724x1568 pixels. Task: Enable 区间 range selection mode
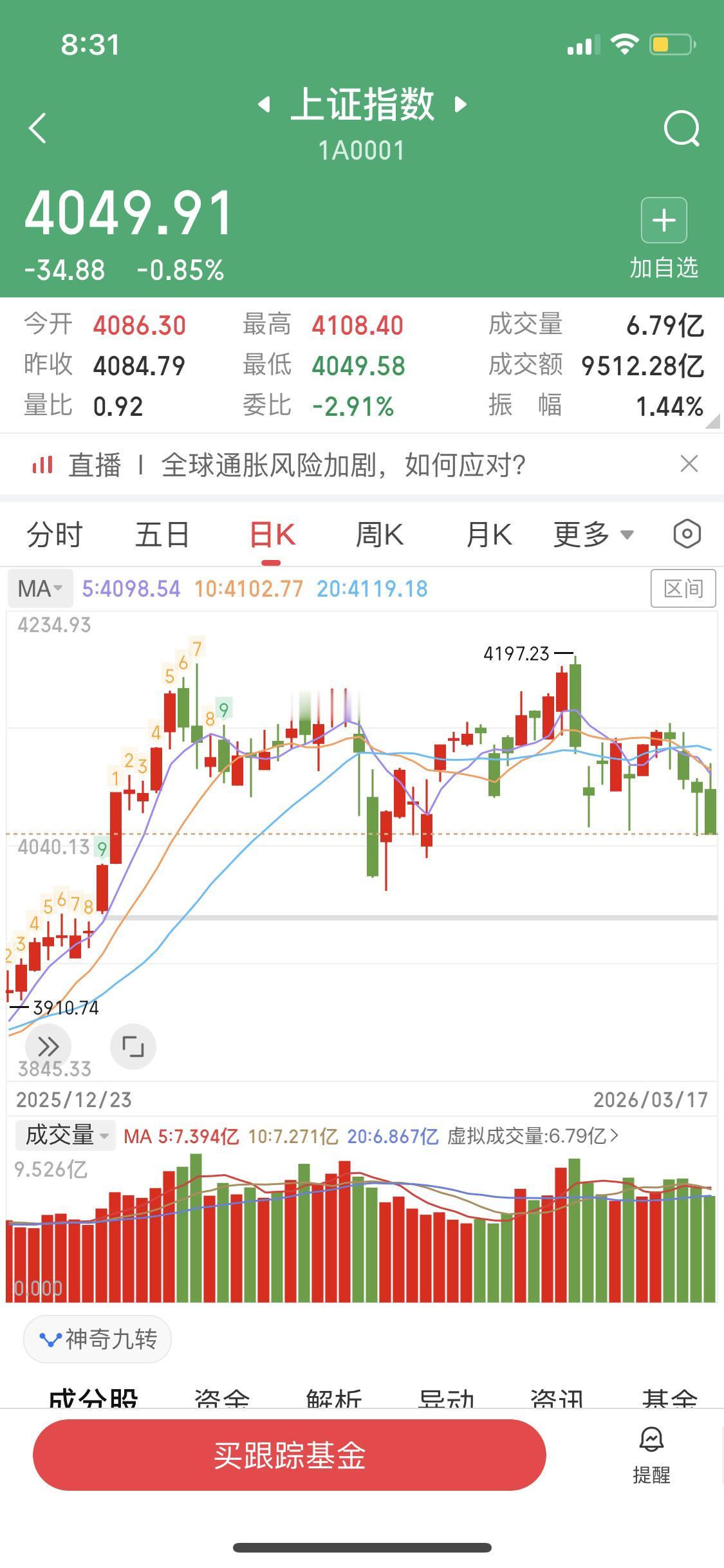[x=684, y=588]
